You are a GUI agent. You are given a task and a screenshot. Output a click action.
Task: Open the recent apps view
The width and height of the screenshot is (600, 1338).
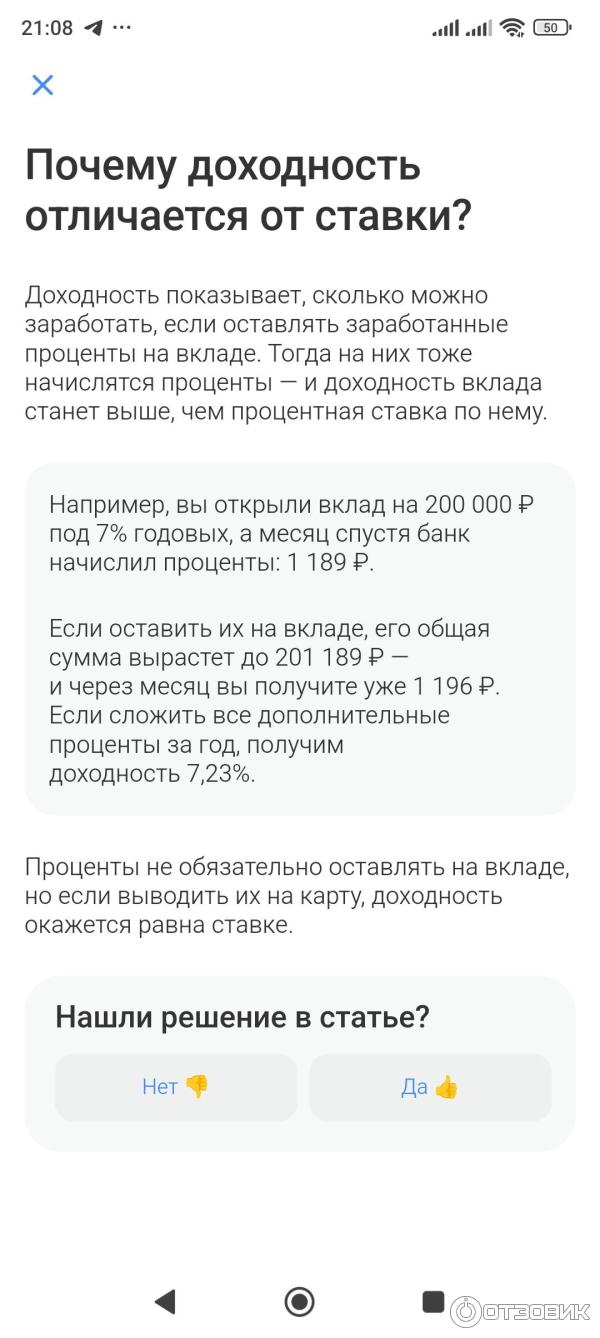pos(433,1301)
